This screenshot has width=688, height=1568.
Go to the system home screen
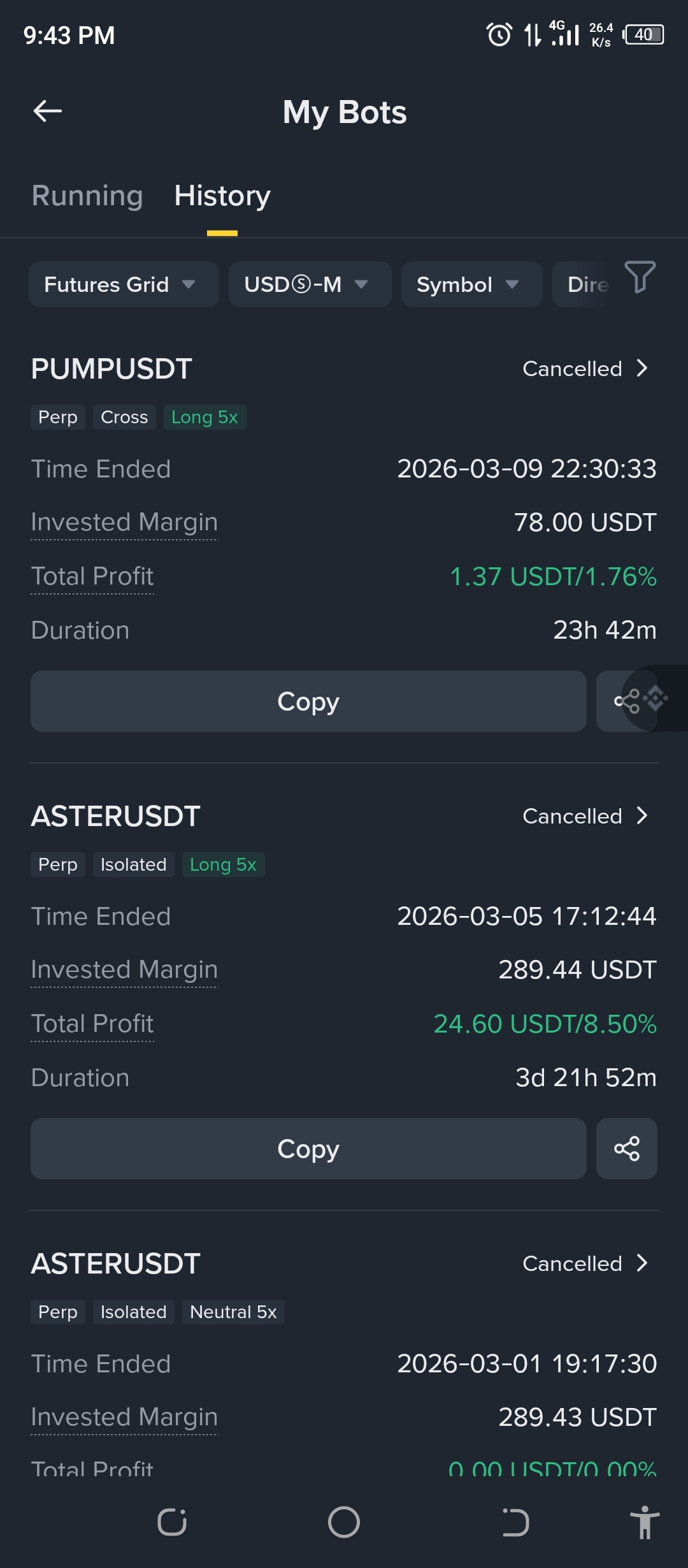[x=344, y=1522]
